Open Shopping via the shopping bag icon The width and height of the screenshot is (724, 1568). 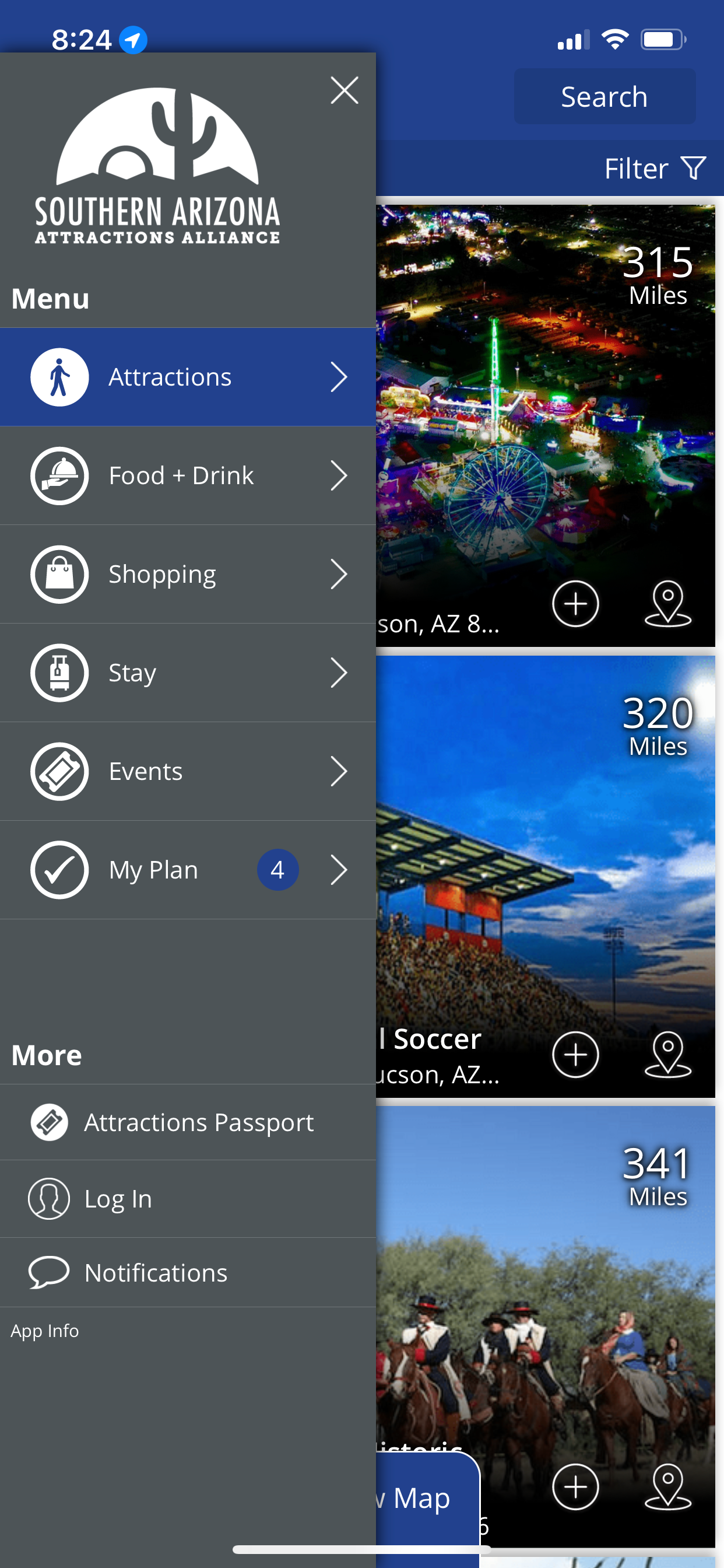[x=58, y=574]
